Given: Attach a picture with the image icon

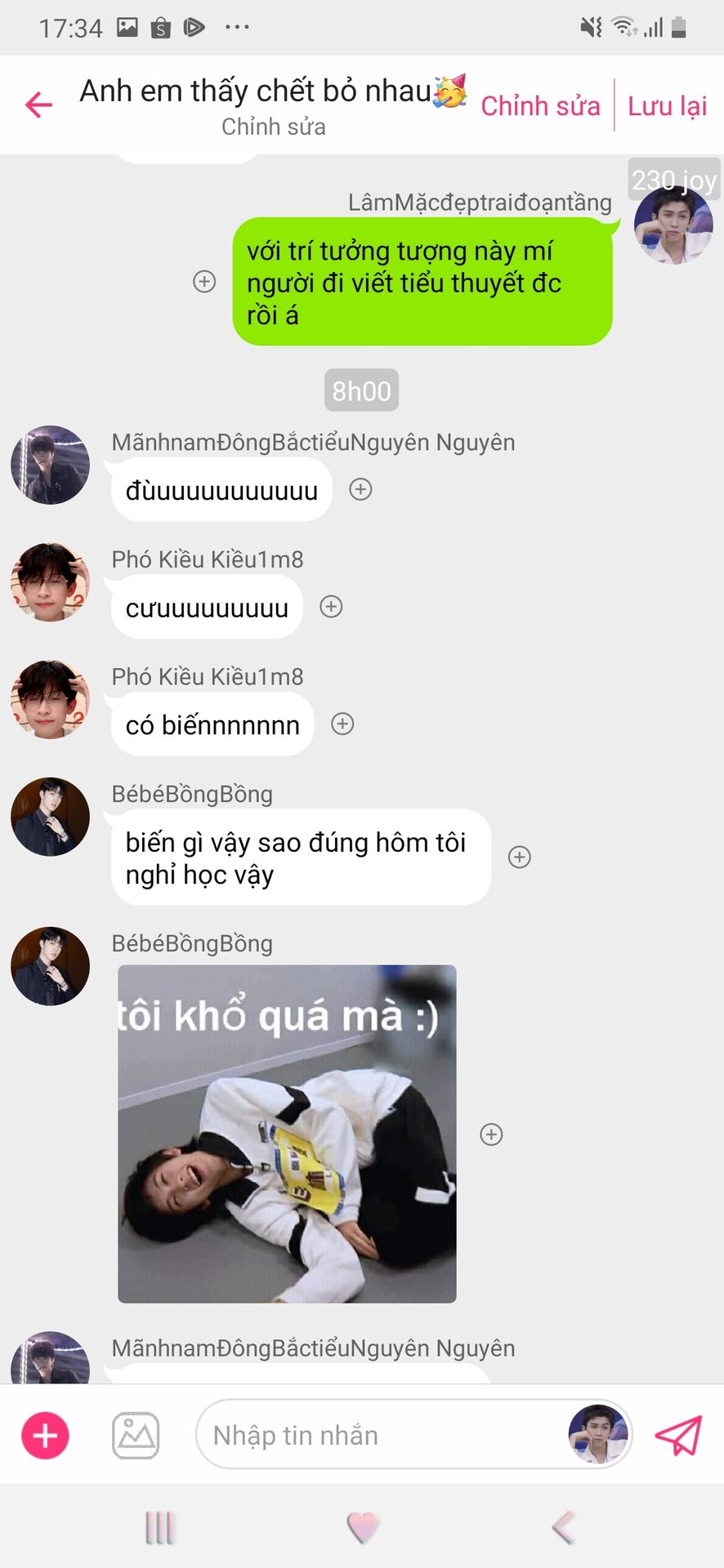Looking at the screenshot, I should (x=136, y=1435).
